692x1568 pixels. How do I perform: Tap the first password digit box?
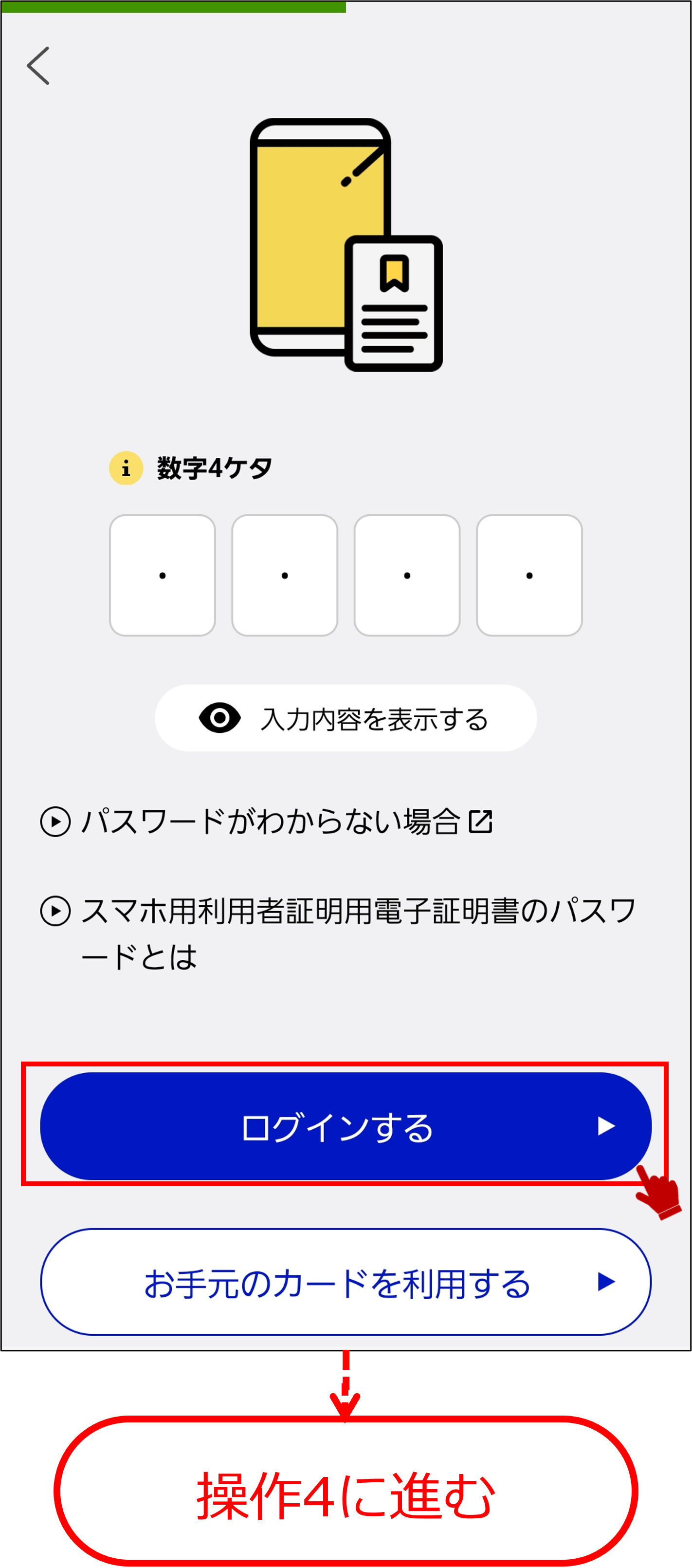[163, 575]
